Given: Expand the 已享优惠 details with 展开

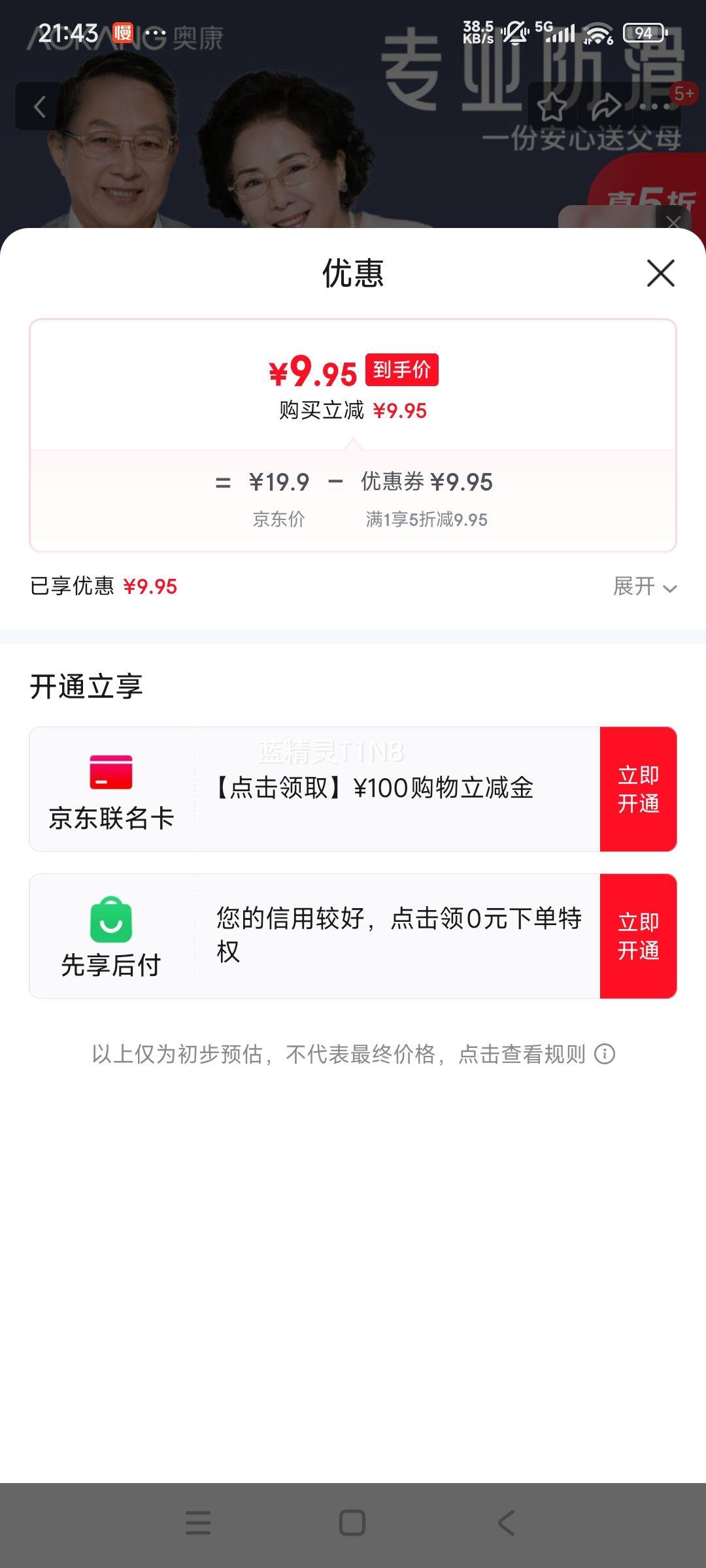Looking at the screenshot, I should (644, 587).
